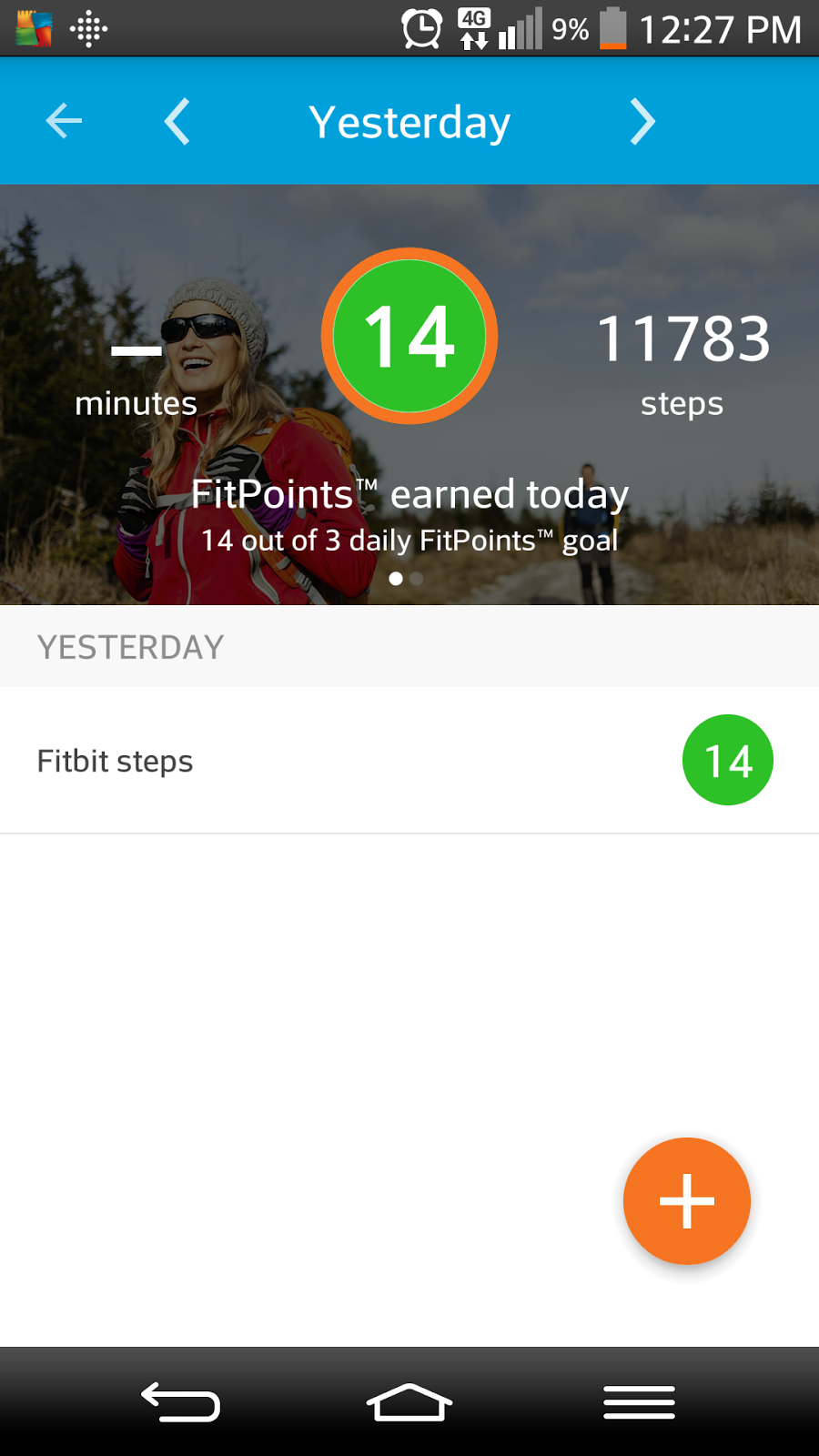Tap the Android menu navigation button
This screenshot has width=819, height=1456.
[638, 1401]
